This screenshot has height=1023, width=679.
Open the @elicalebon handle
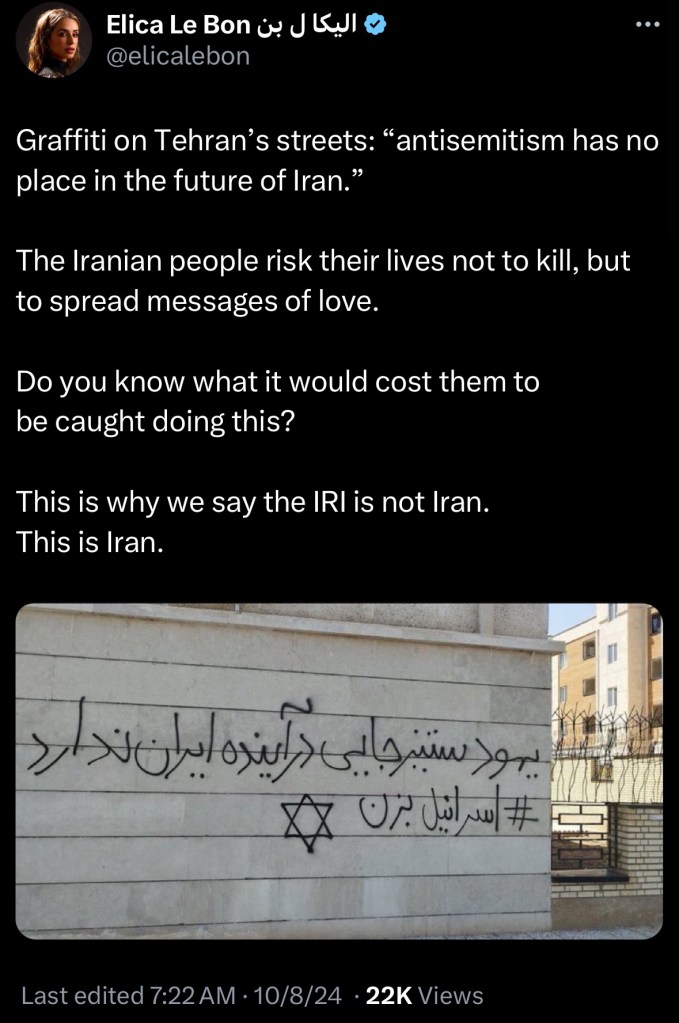pyautogui.click(x=179, y=56)
